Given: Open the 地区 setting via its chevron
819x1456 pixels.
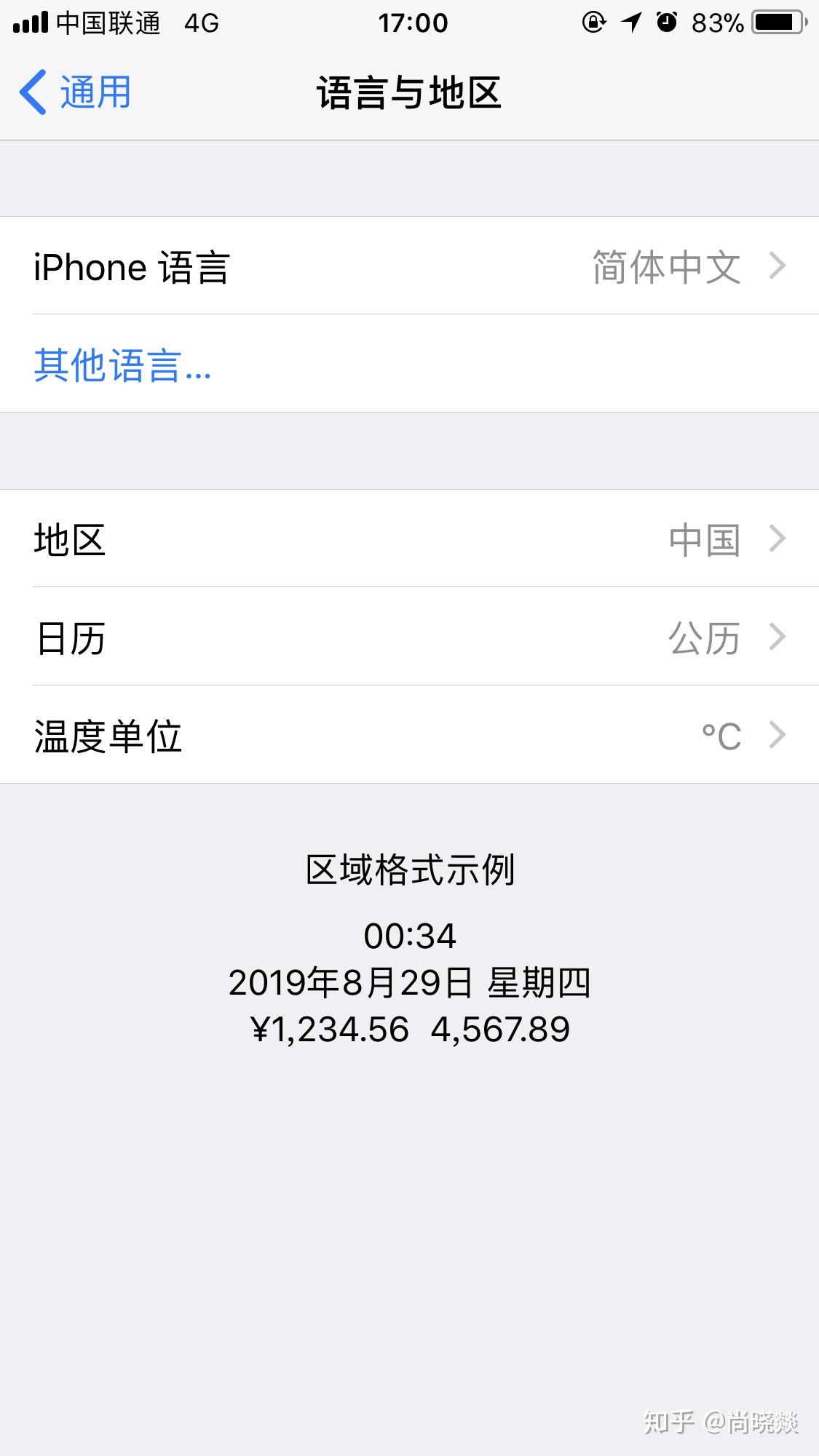Looking at the screenshot, I should pyautogui.click(x=776, y=539).
